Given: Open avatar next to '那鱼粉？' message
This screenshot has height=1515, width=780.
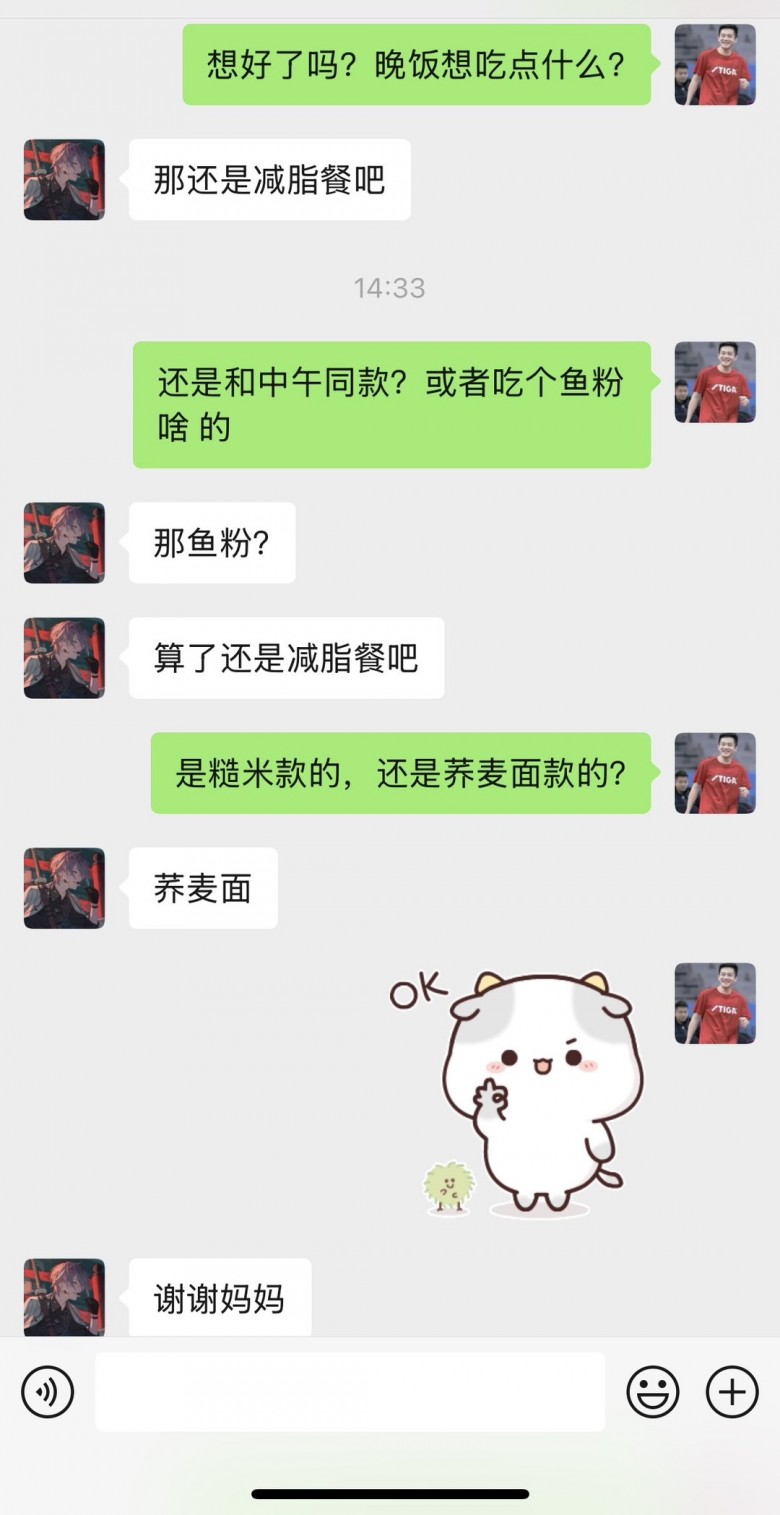Looking at the screenshot, I should tap(64, 542).
